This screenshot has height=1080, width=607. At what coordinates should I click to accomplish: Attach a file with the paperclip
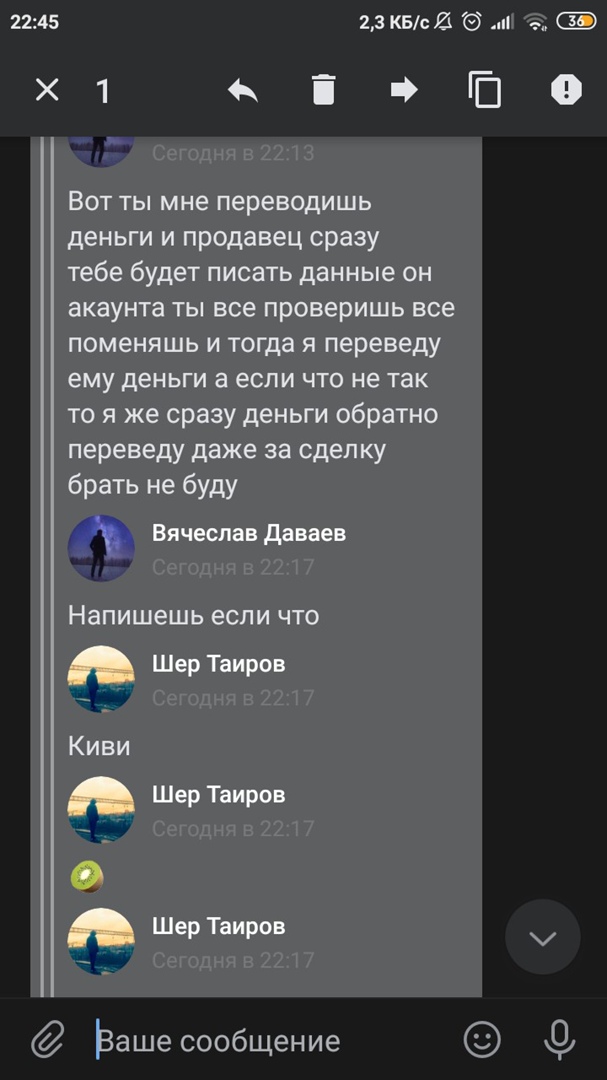[x=46, y=1040]
